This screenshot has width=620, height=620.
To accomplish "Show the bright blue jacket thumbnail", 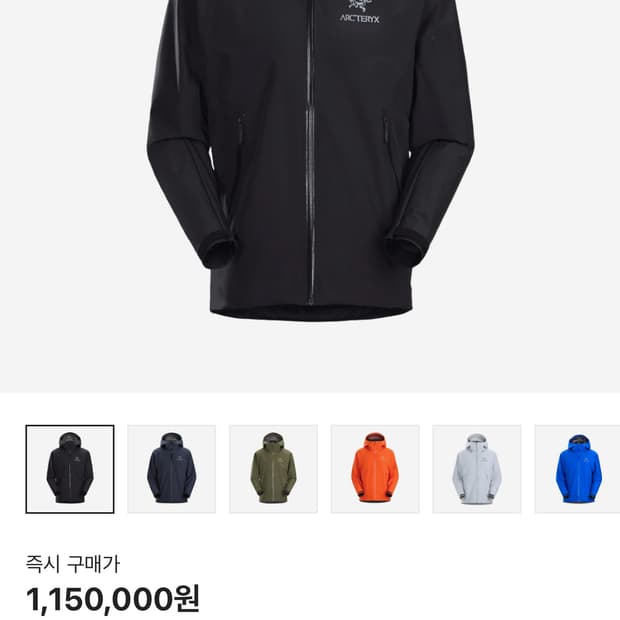I will tap(577, 469).
